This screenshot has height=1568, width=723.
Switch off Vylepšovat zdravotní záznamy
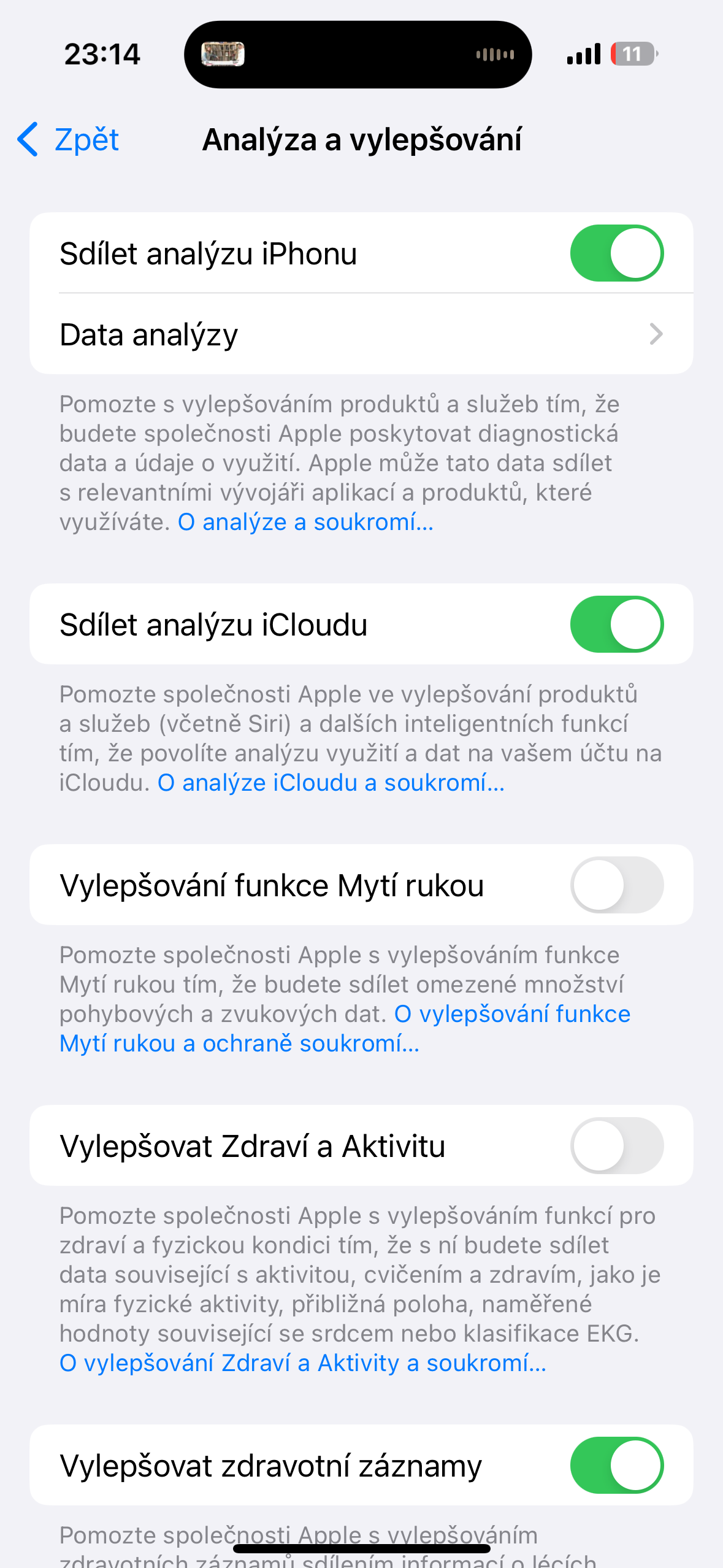click(616, 1466)
